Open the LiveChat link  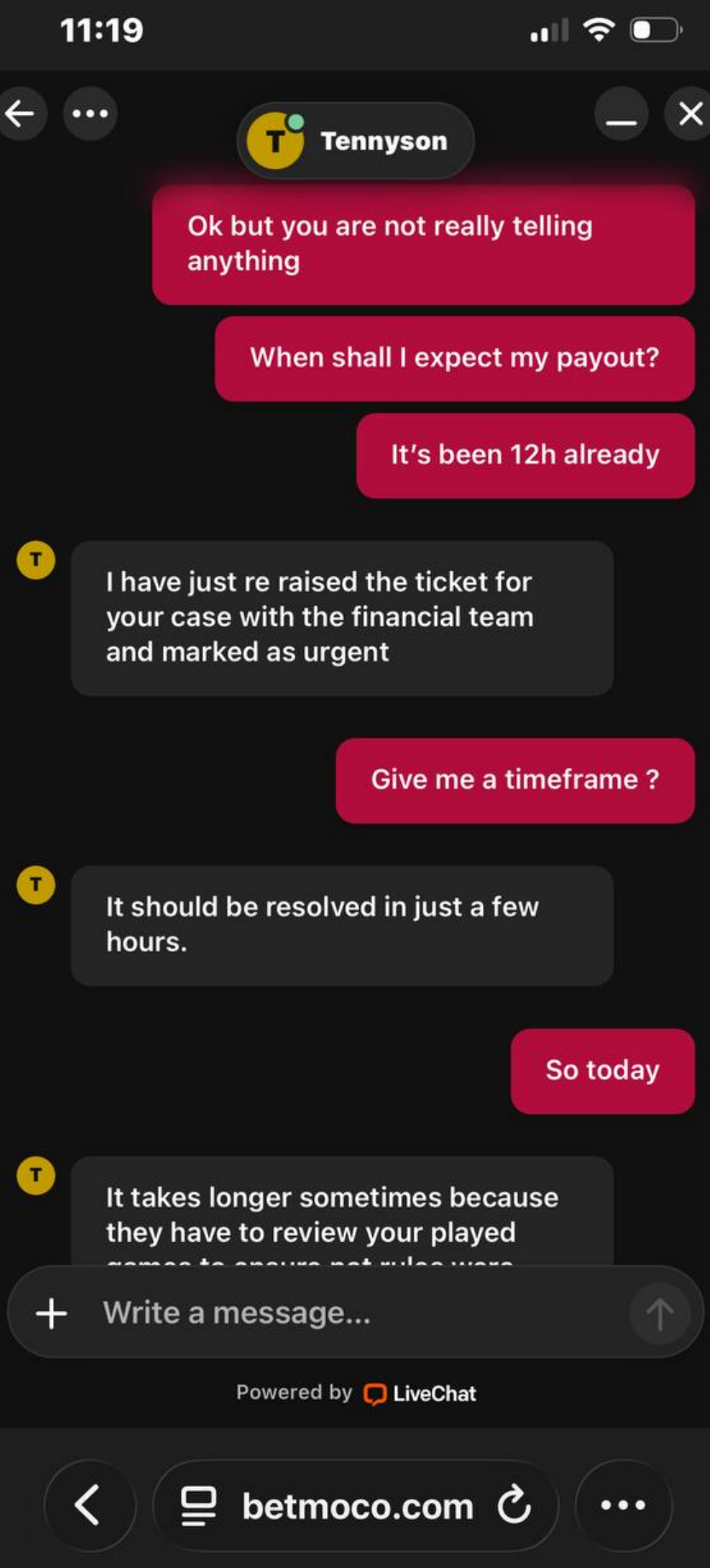(x=422, y=1393)
